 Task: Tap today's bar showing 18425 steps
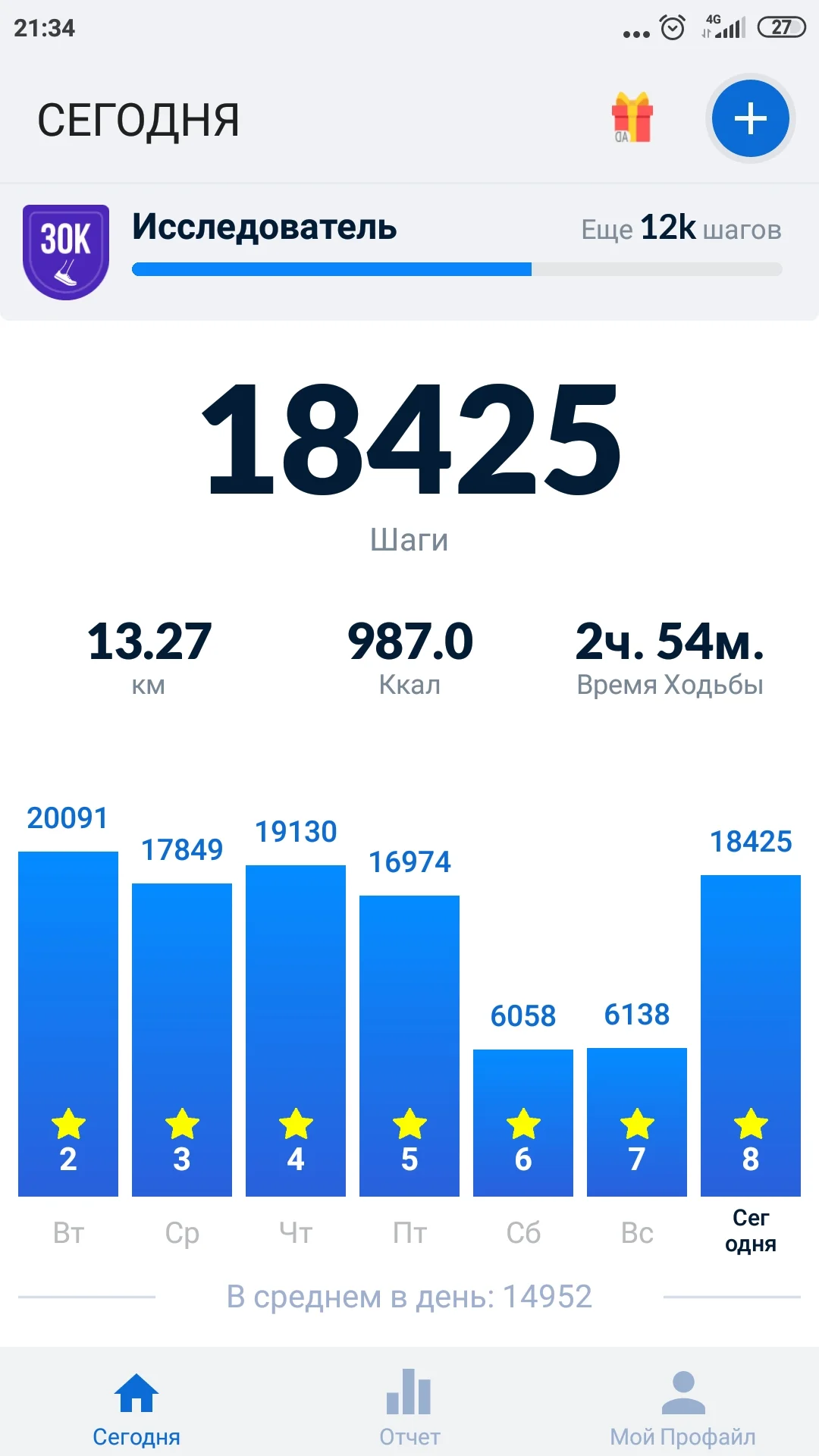click(751, 1035)
